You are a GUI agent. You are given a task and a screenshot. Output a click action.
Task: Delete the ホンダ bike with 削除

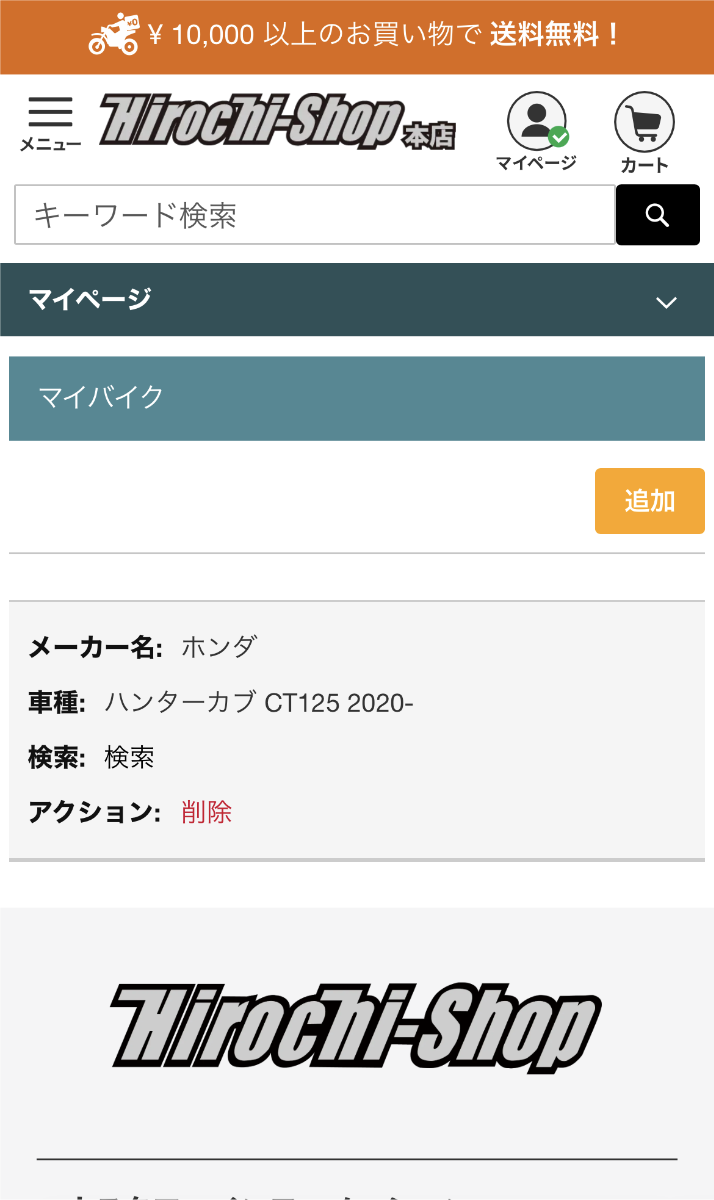207,812
